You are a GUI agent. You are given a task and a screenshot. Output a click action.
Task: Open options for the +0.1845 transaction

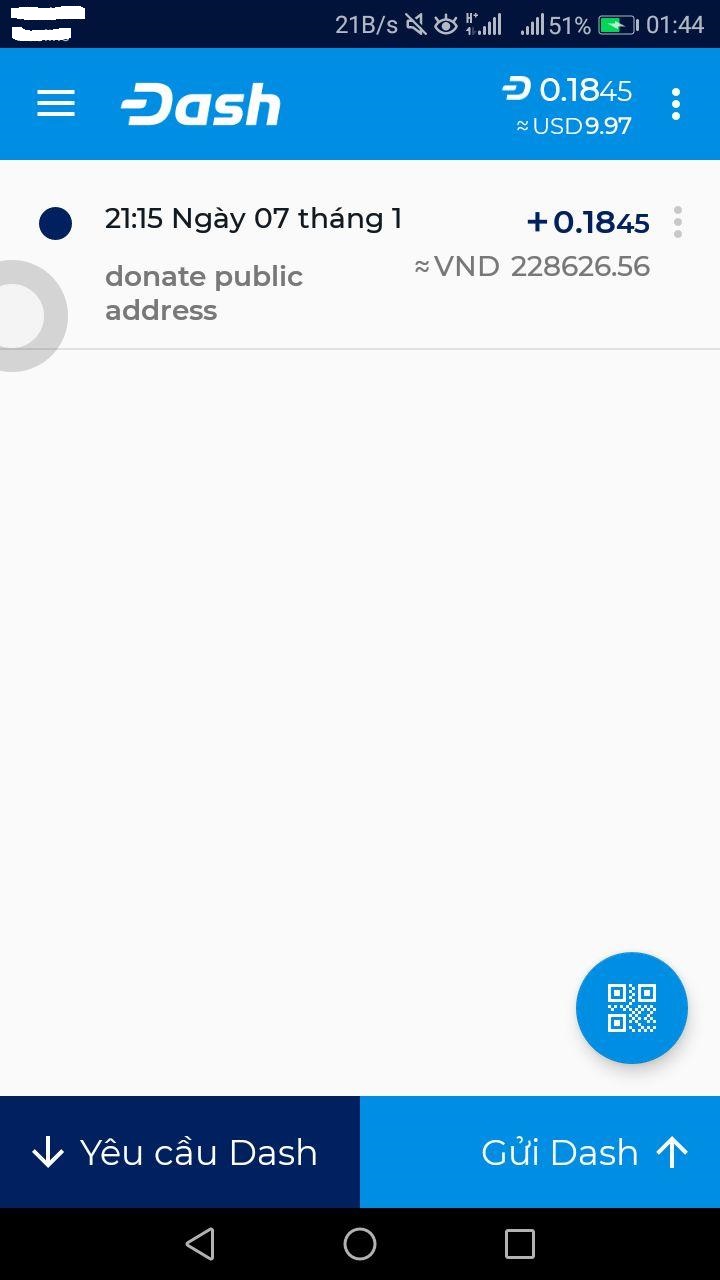[678, 222]
